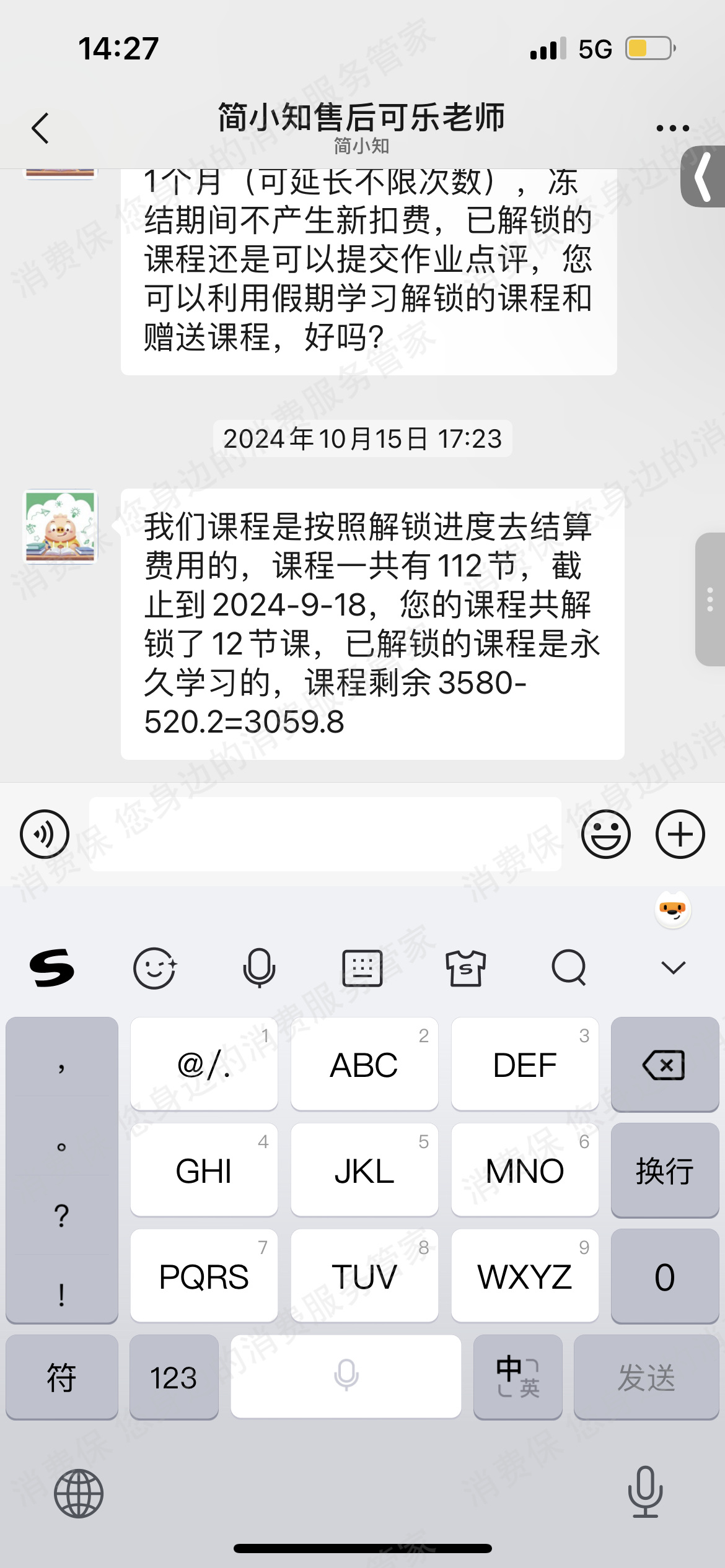
Task: Tap the 换行 newline key
Action: point(664,1170)
